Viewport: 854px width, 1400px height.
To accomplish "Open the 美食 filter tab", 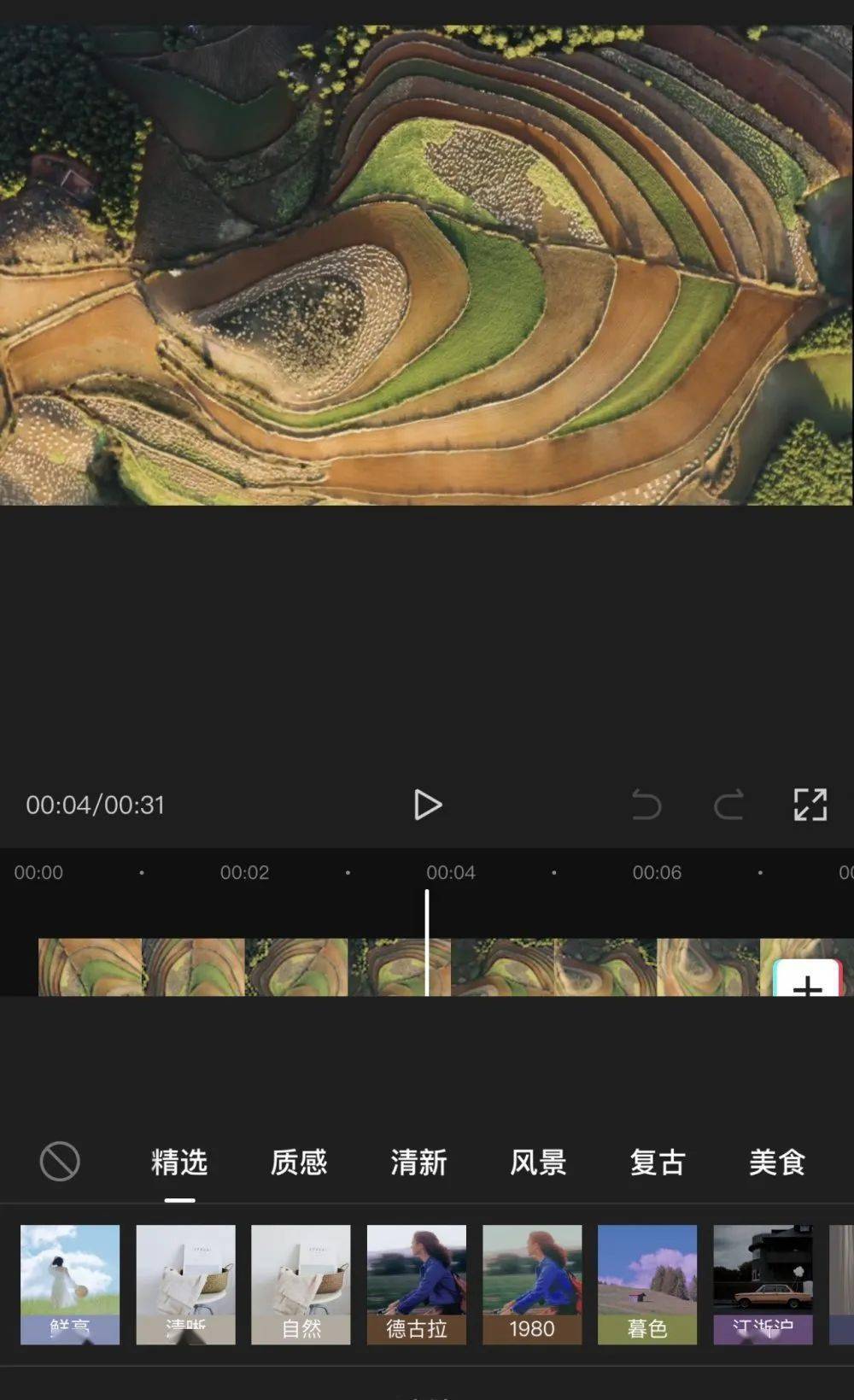I will click(775, 1163).
